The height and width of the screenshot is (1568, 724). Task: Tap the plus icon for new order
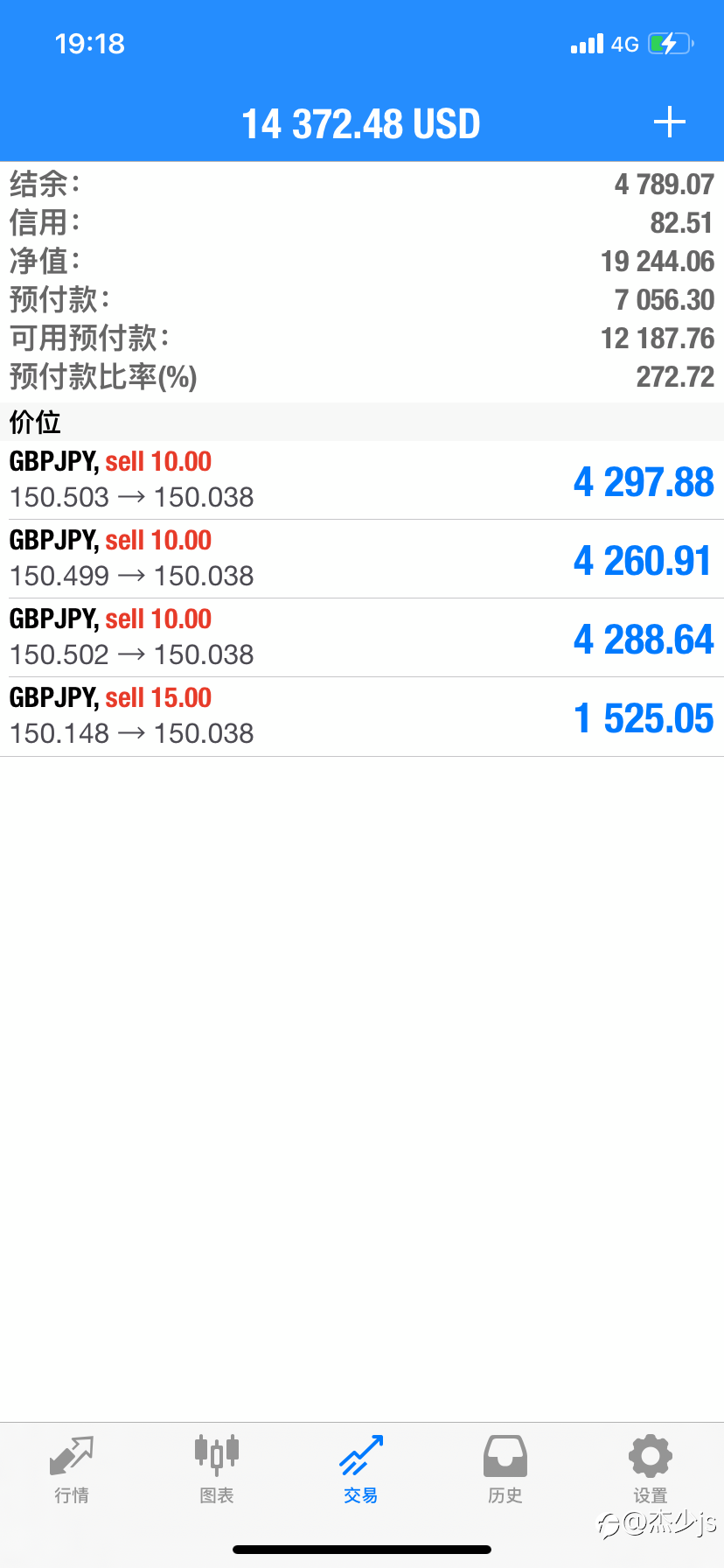[x=669, y=122]
